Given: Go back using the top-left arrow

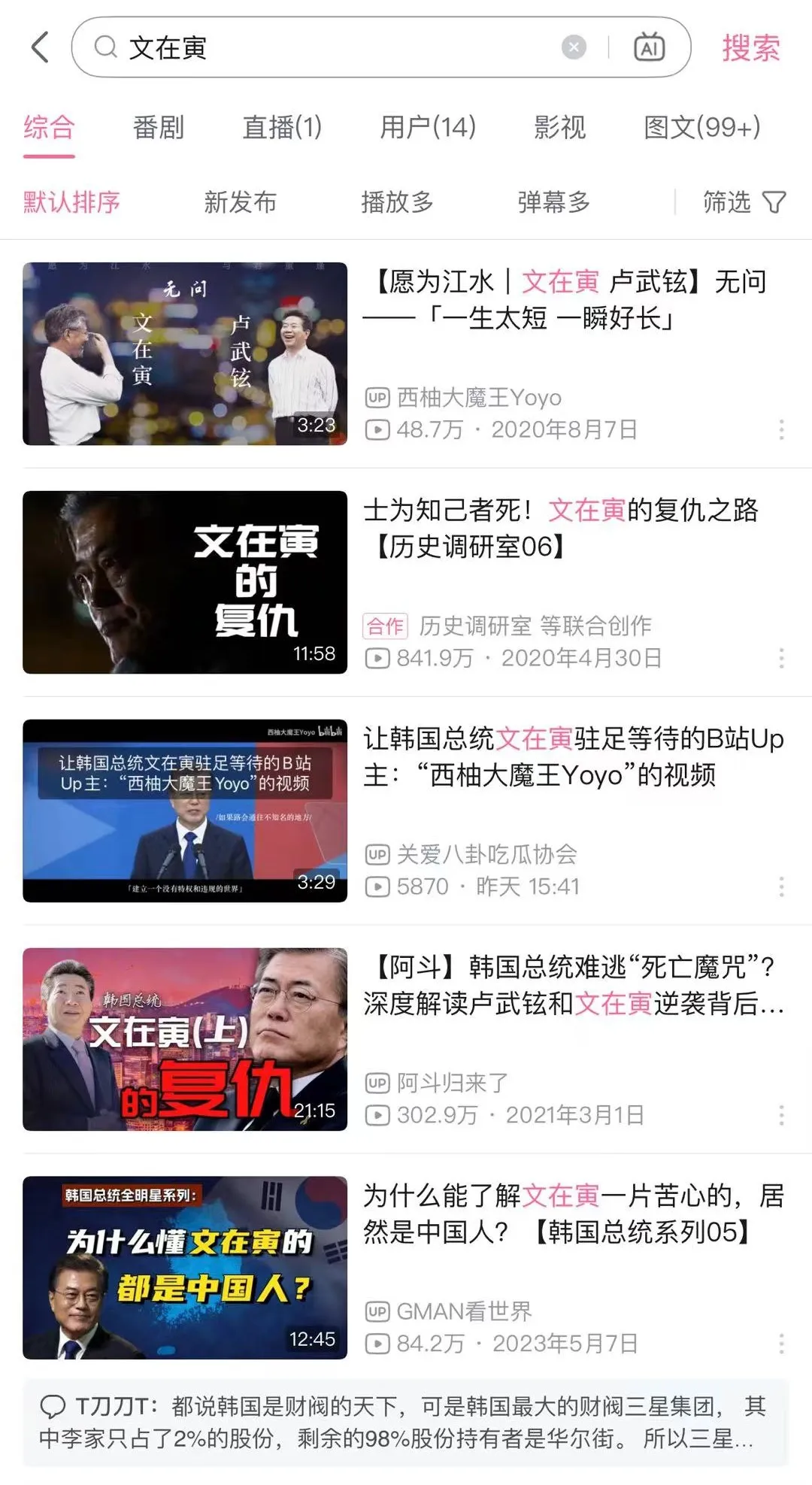Looking at the screenshot, I should pos(41,47).
